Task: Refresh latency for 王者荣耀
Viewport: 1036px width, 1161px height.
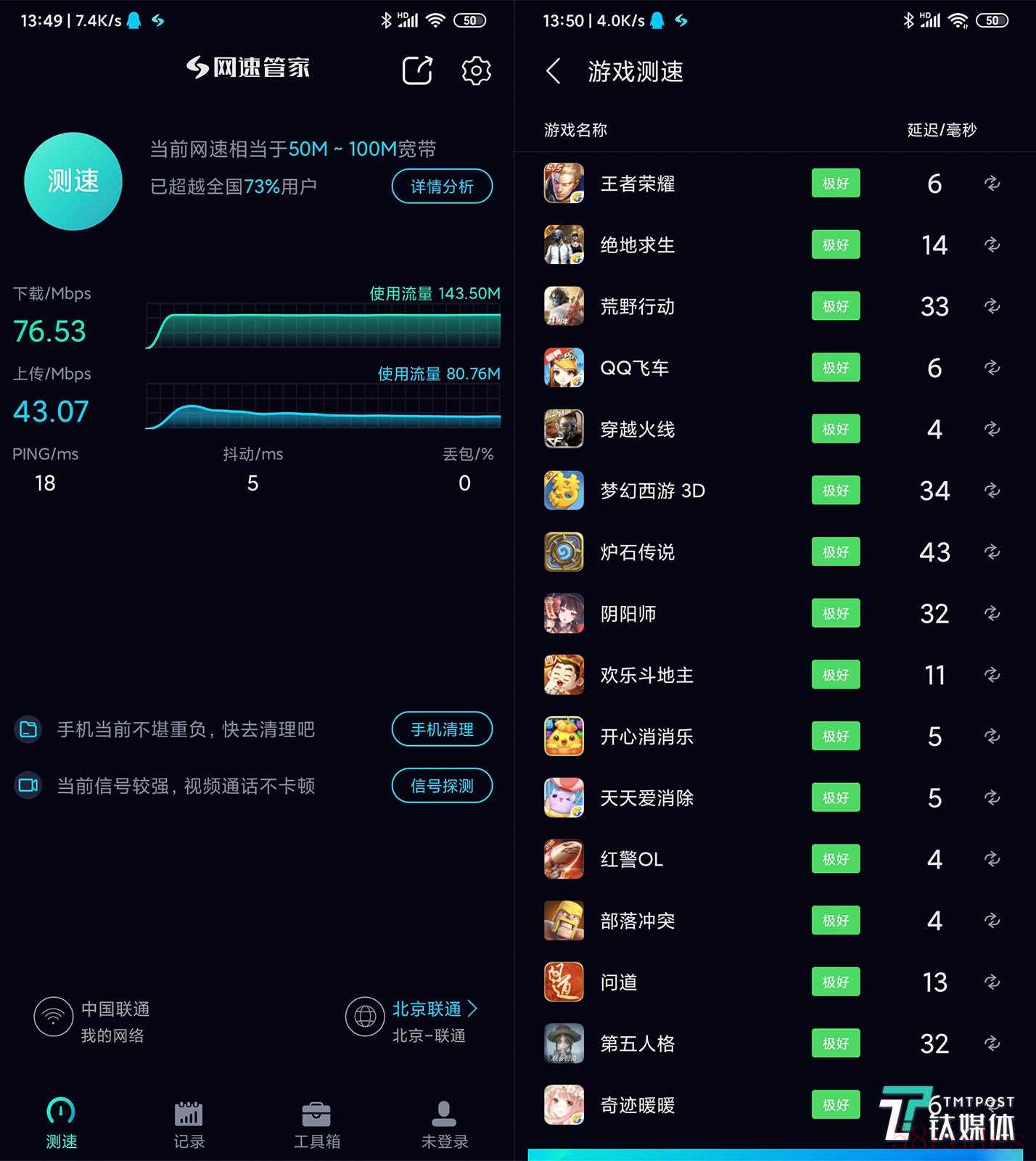Action: point(992,184)
